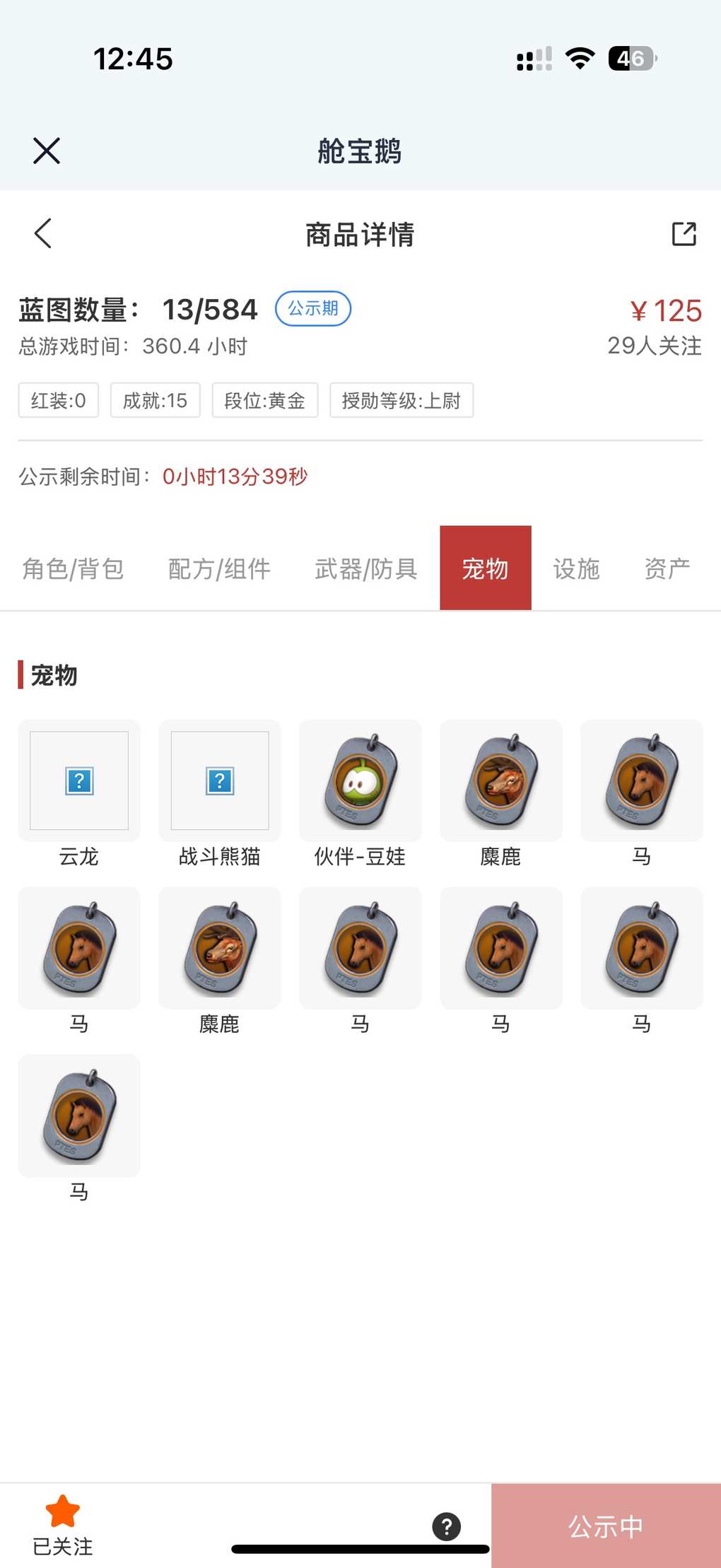Unfollow via the 已关注 star

(63, 1523)
